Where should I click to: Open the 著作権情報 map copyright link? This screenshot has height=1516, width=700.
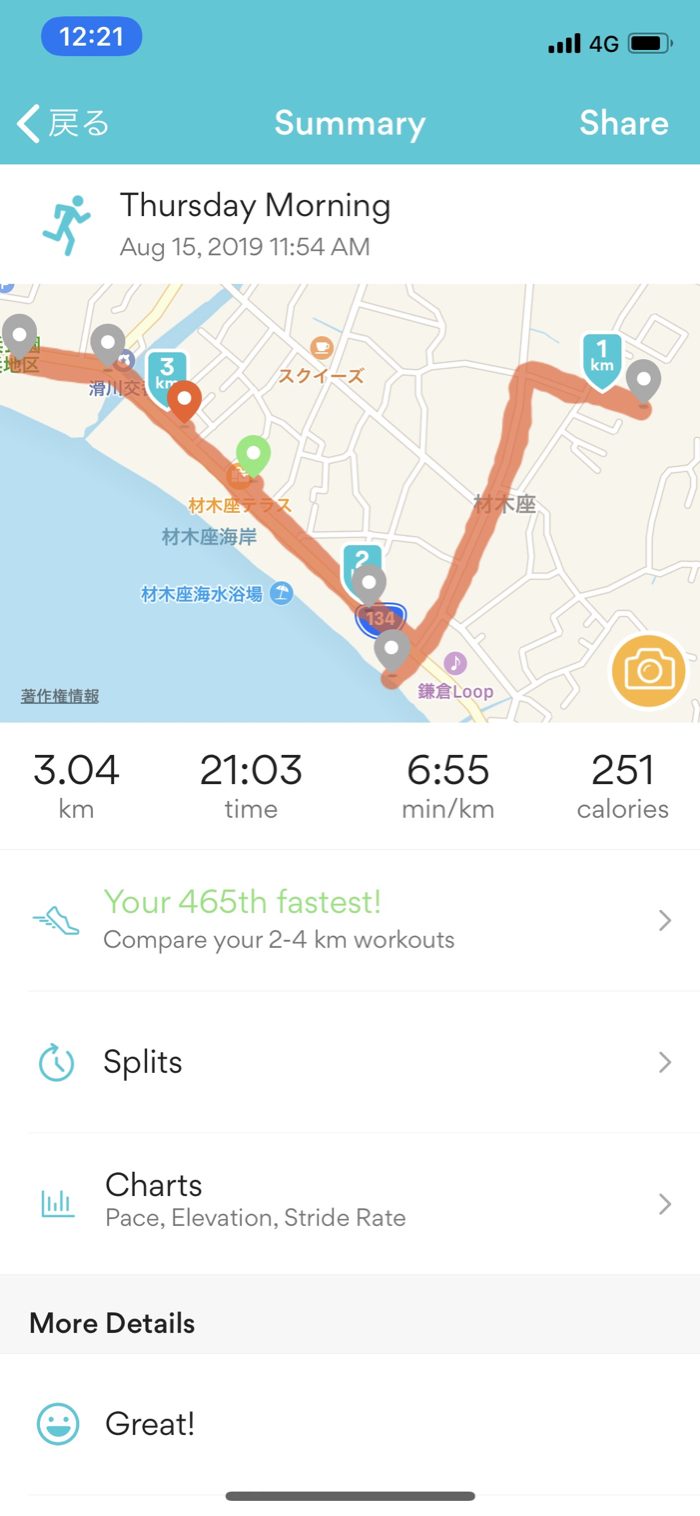[60, 696]
